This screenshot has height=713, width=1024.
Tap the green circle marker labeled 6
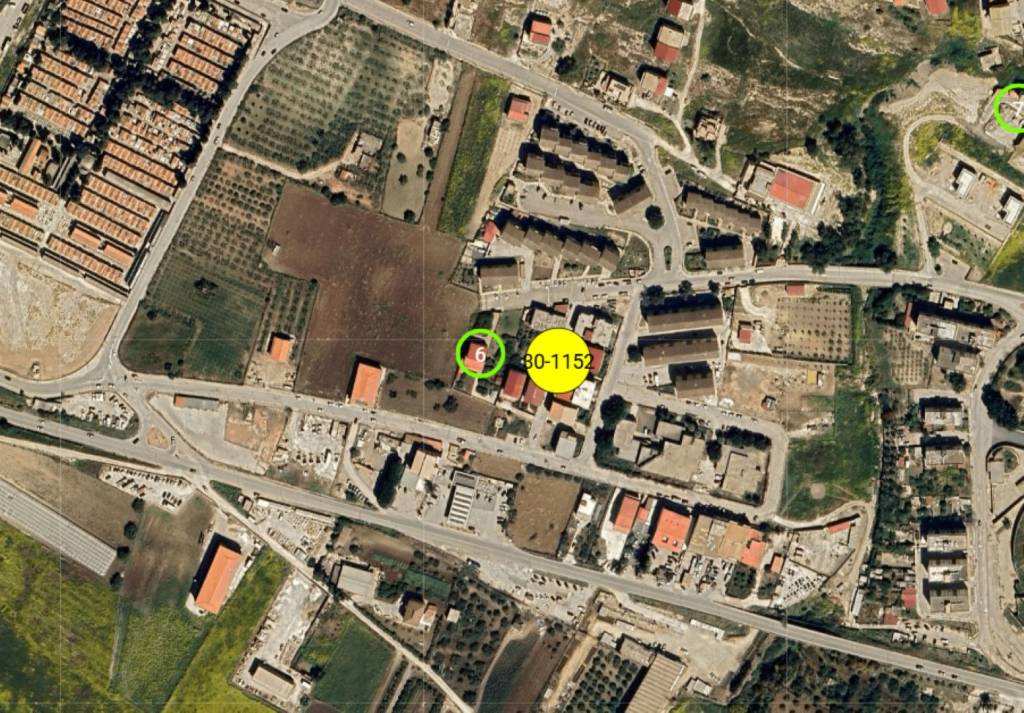pos(480,353)
